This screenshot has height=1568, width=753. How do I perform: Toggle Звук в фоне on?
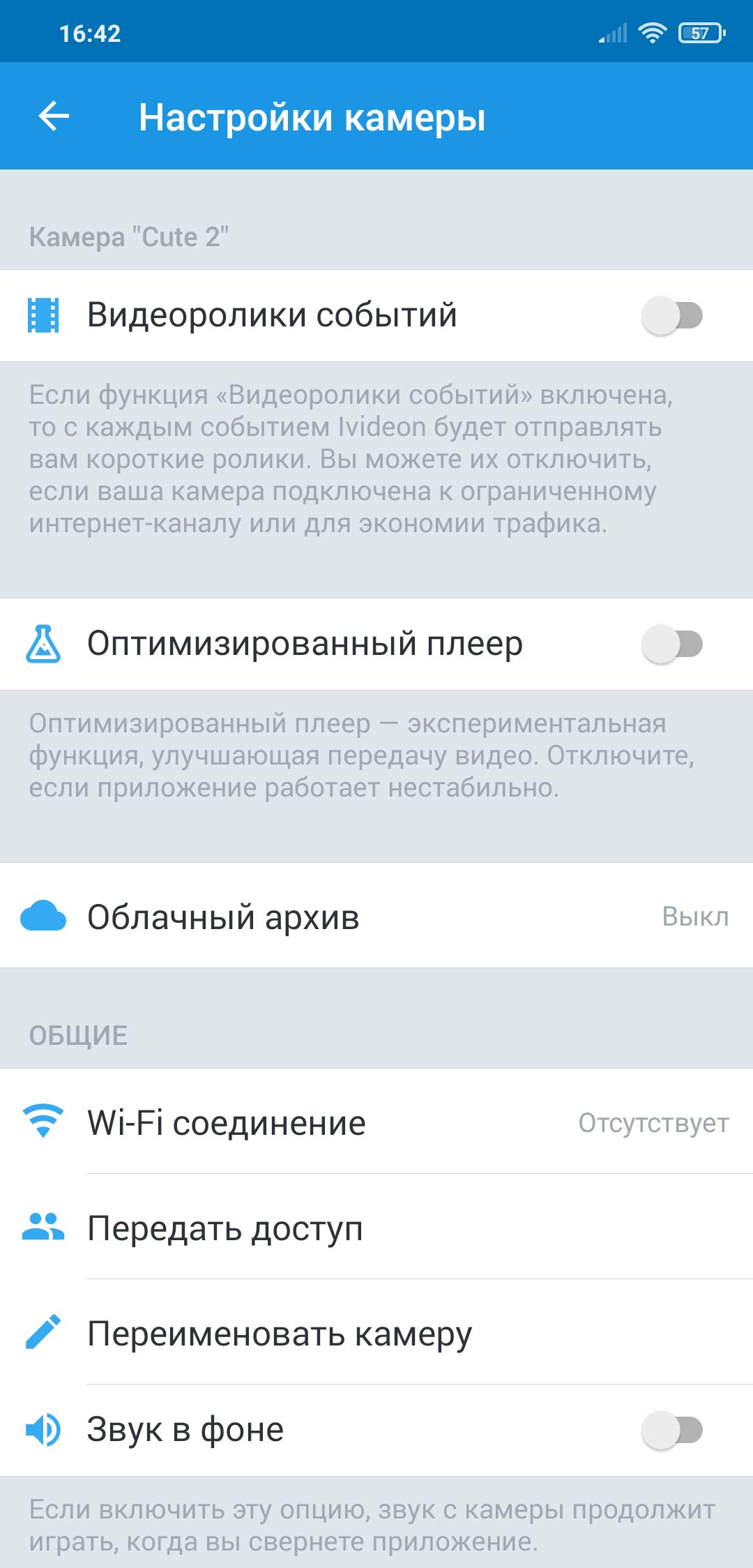[x=672, y=1430]
